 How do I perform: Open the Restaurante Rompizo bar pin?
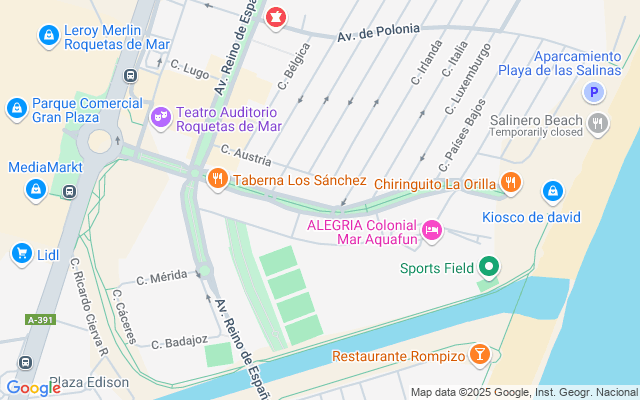tap(481, 354)
